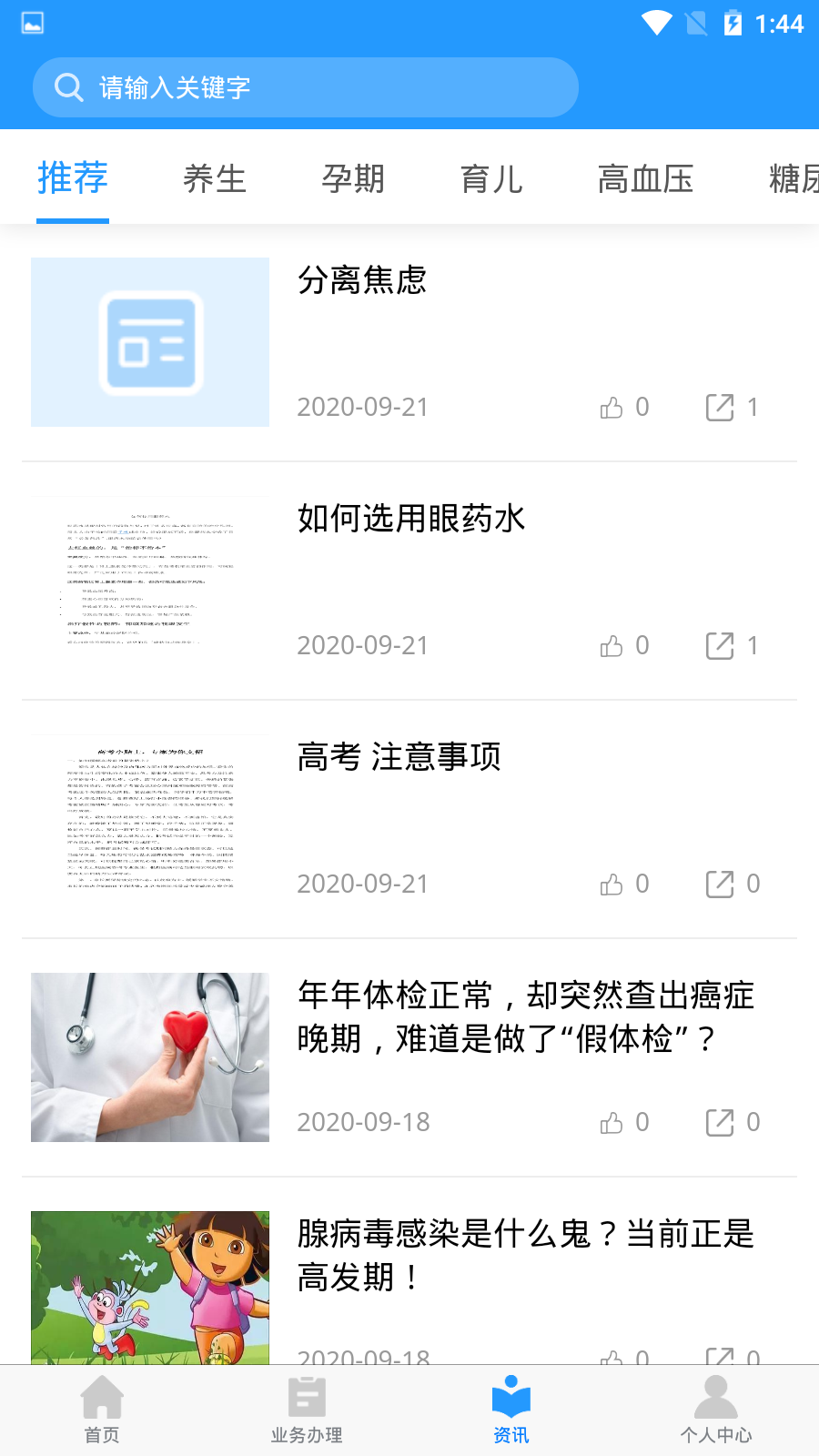Select the 推荐 tab
The height and width of the screenshot is (1456, 819).
click(x=73, y=178)
